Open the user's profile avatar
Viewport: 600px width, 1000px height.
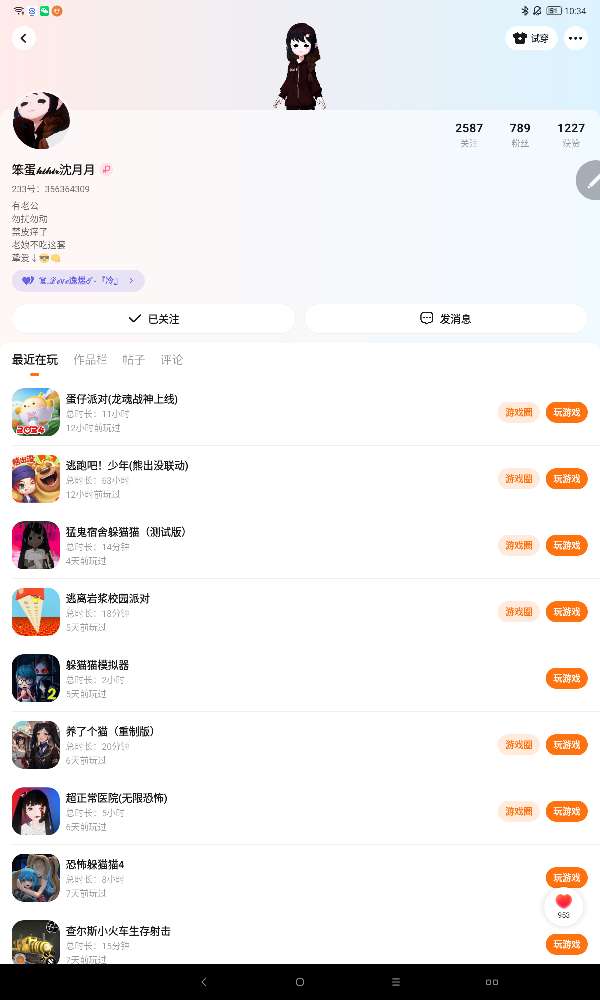point(41,121)
